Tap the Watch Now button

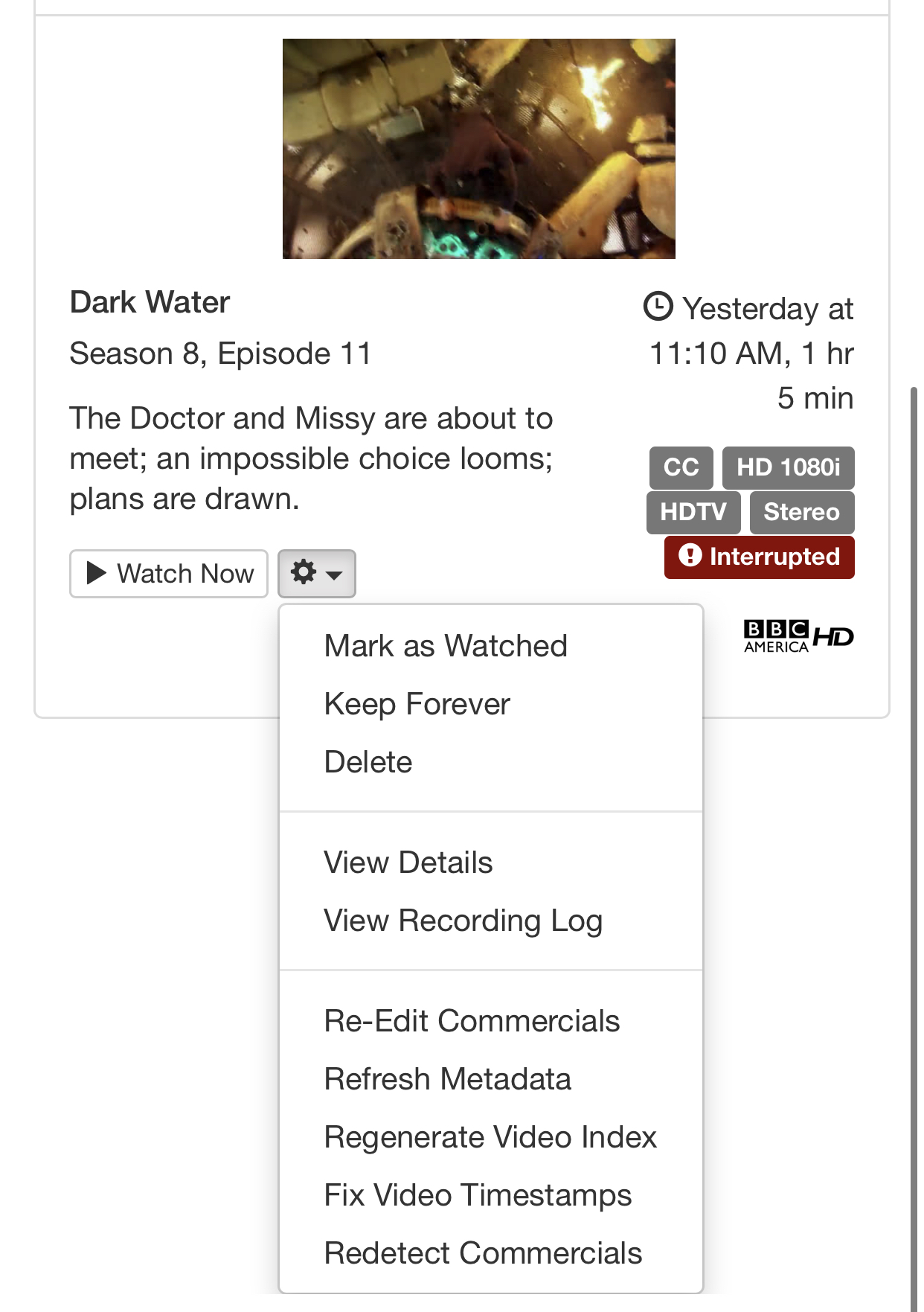[169, 574]
